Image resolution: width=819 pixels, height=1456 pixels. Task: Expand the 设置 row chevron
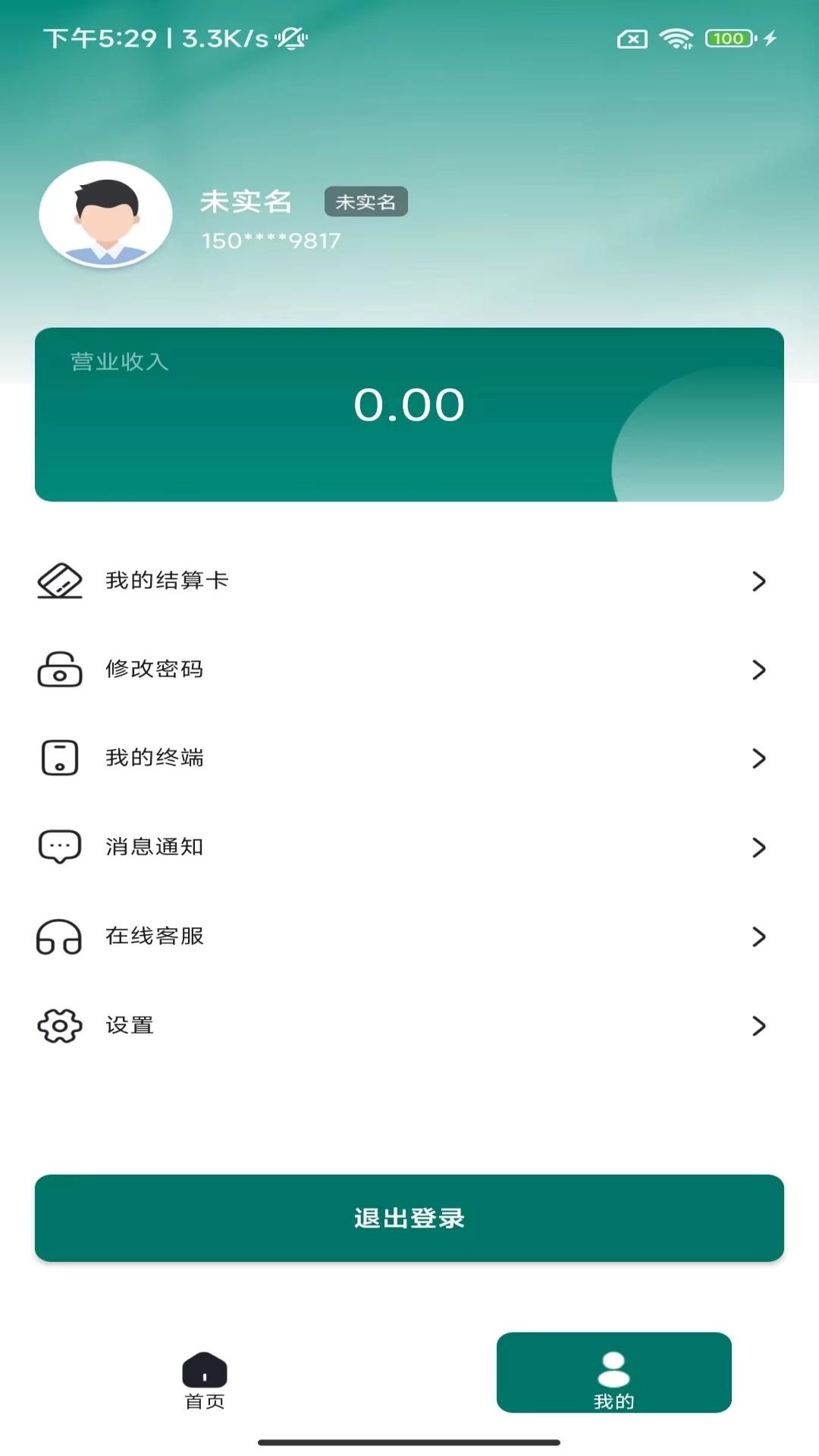point(760,1027)
